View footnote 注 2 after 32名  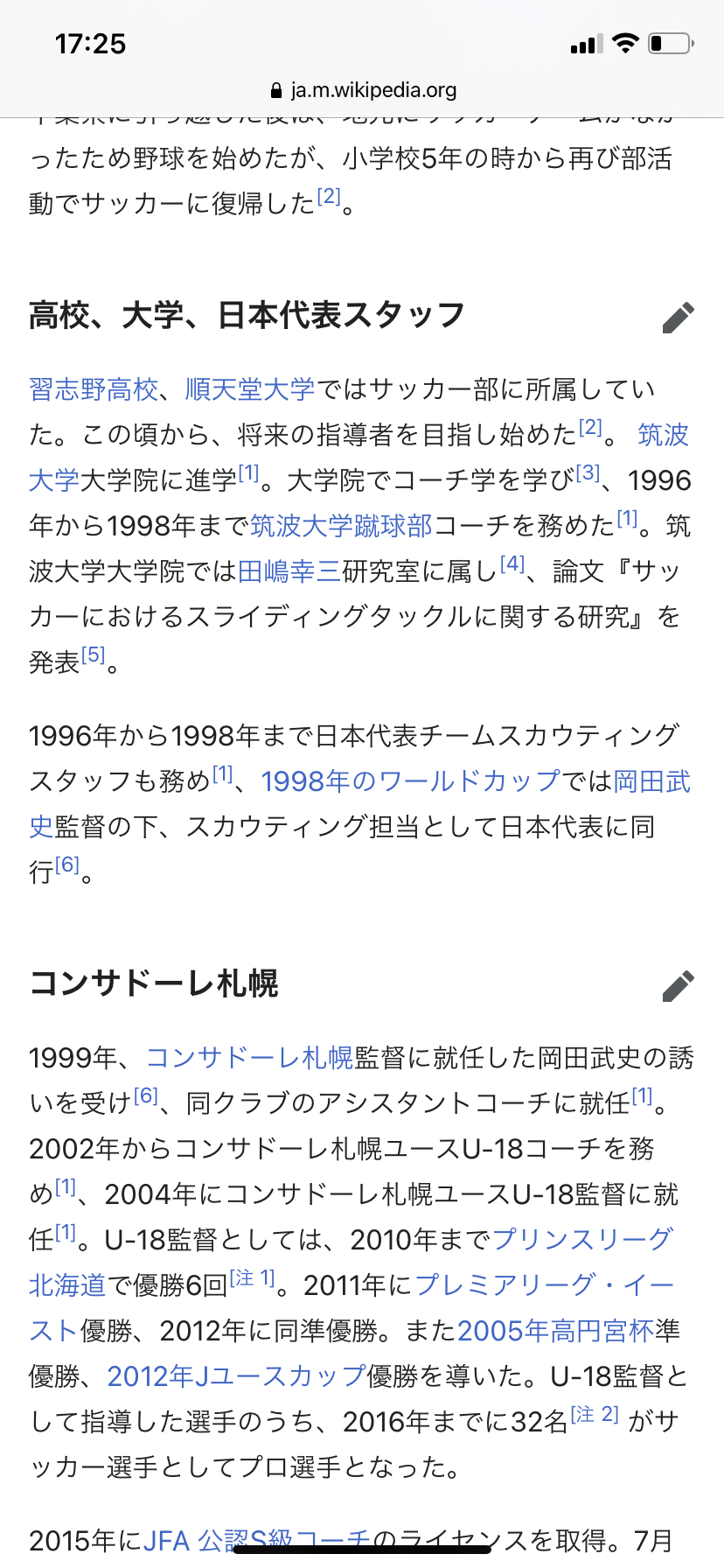coord(595,1415)
